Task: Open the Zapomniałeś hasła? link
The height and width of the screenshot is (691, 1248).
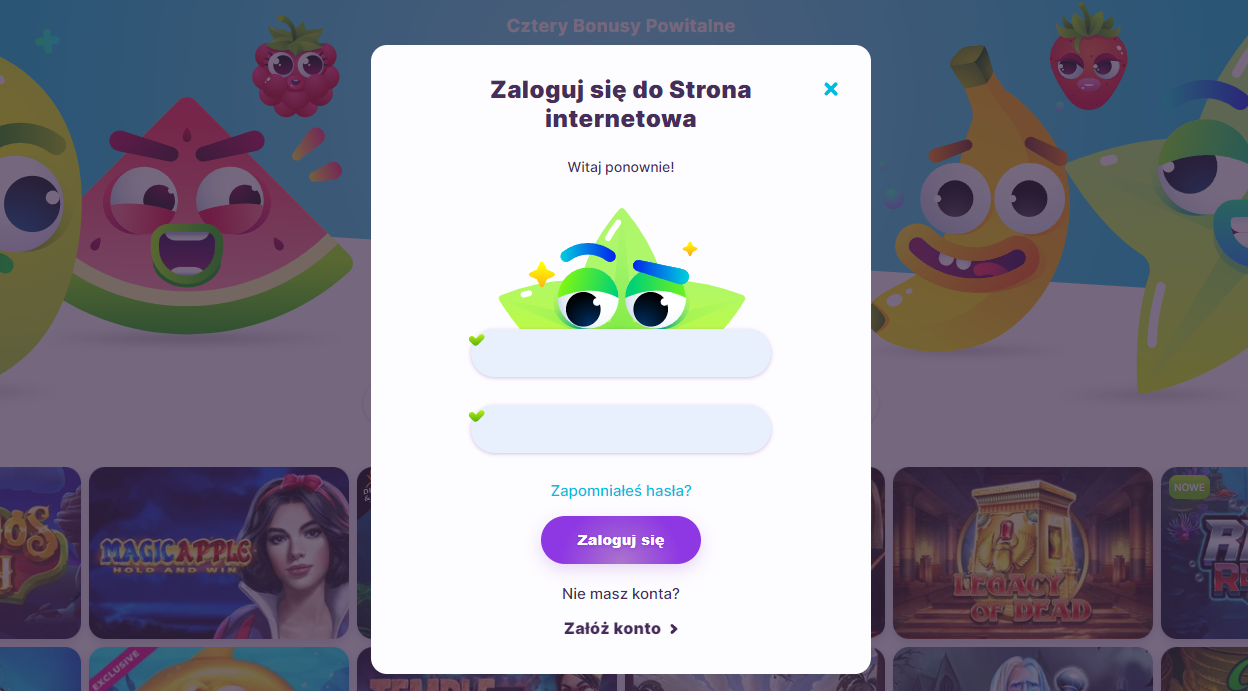Action: [621, 491]
